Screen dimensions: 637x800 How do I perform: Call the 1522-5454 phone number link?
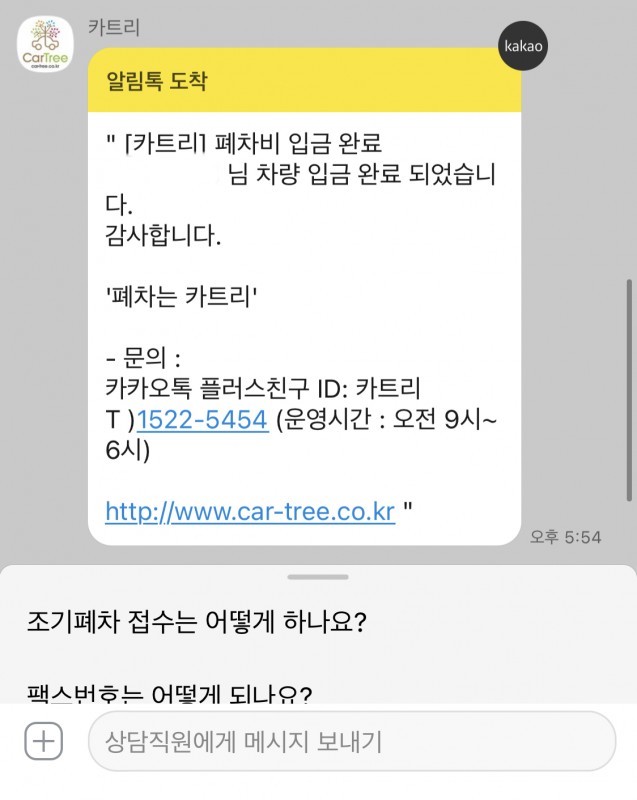coord(202,421)
